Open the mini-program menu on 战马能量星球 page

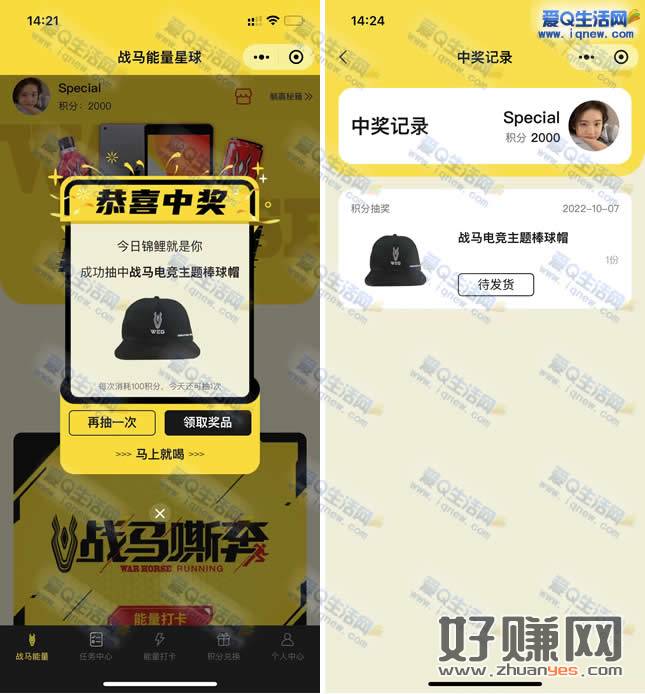(262, 58)
